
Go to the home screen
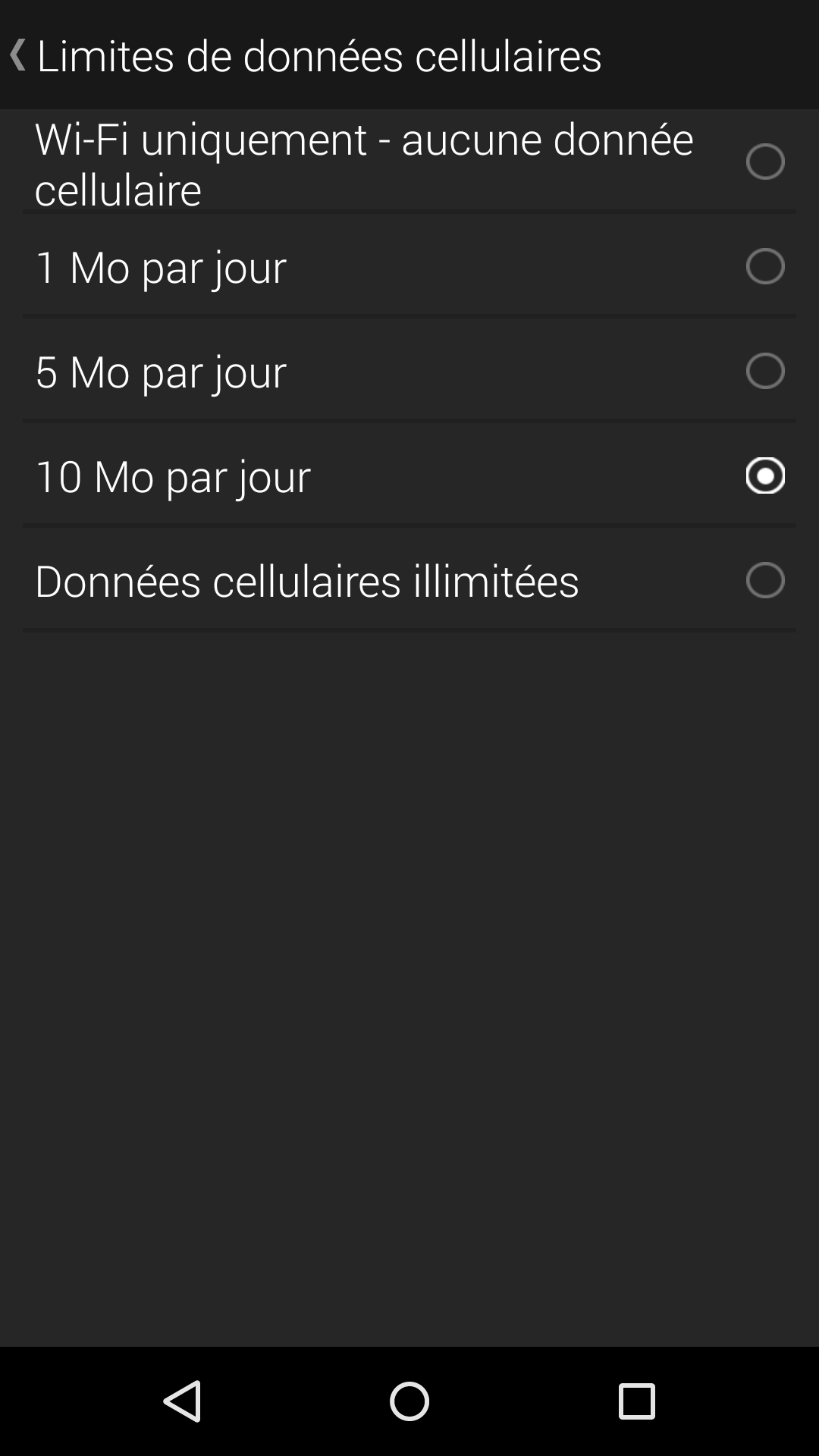409,1401
